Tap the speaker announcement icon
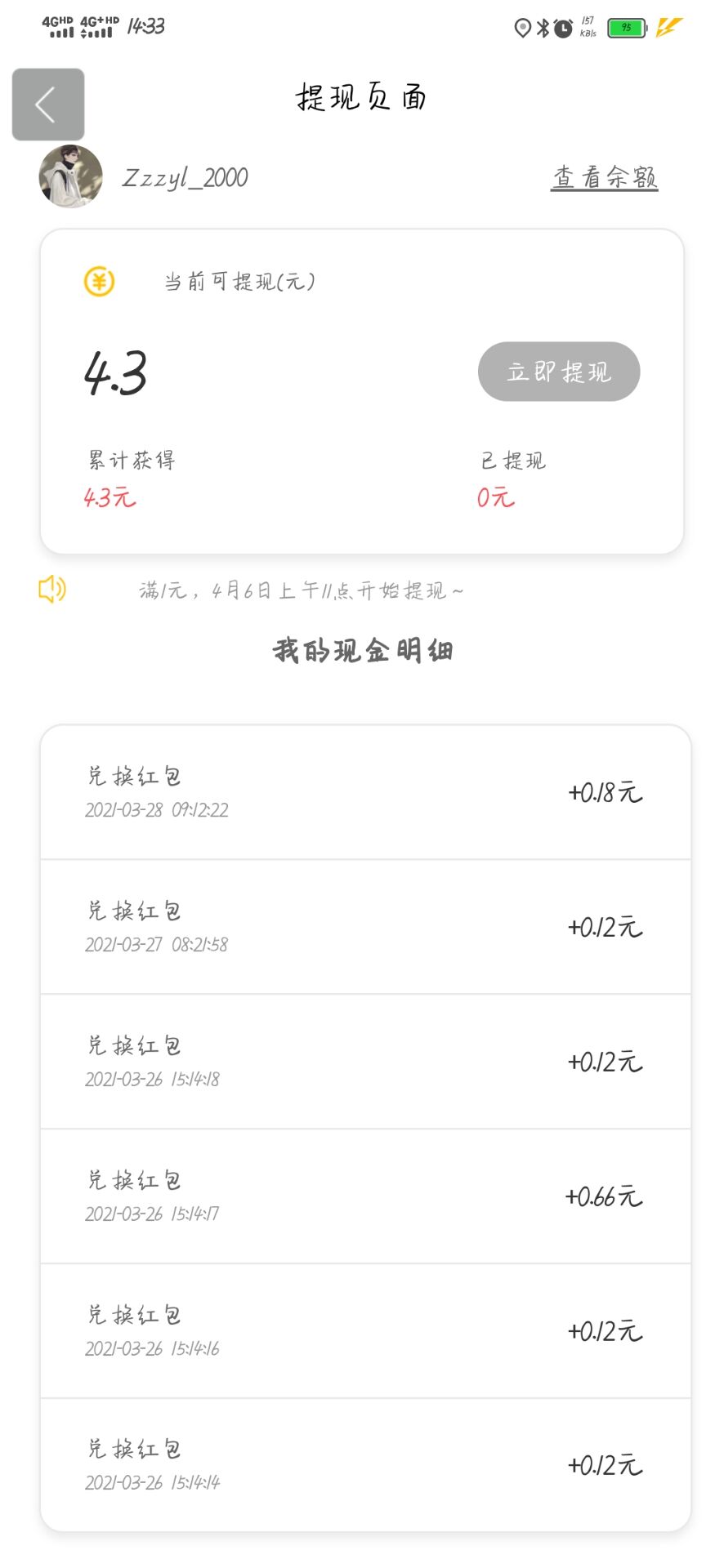 point(51,590)
